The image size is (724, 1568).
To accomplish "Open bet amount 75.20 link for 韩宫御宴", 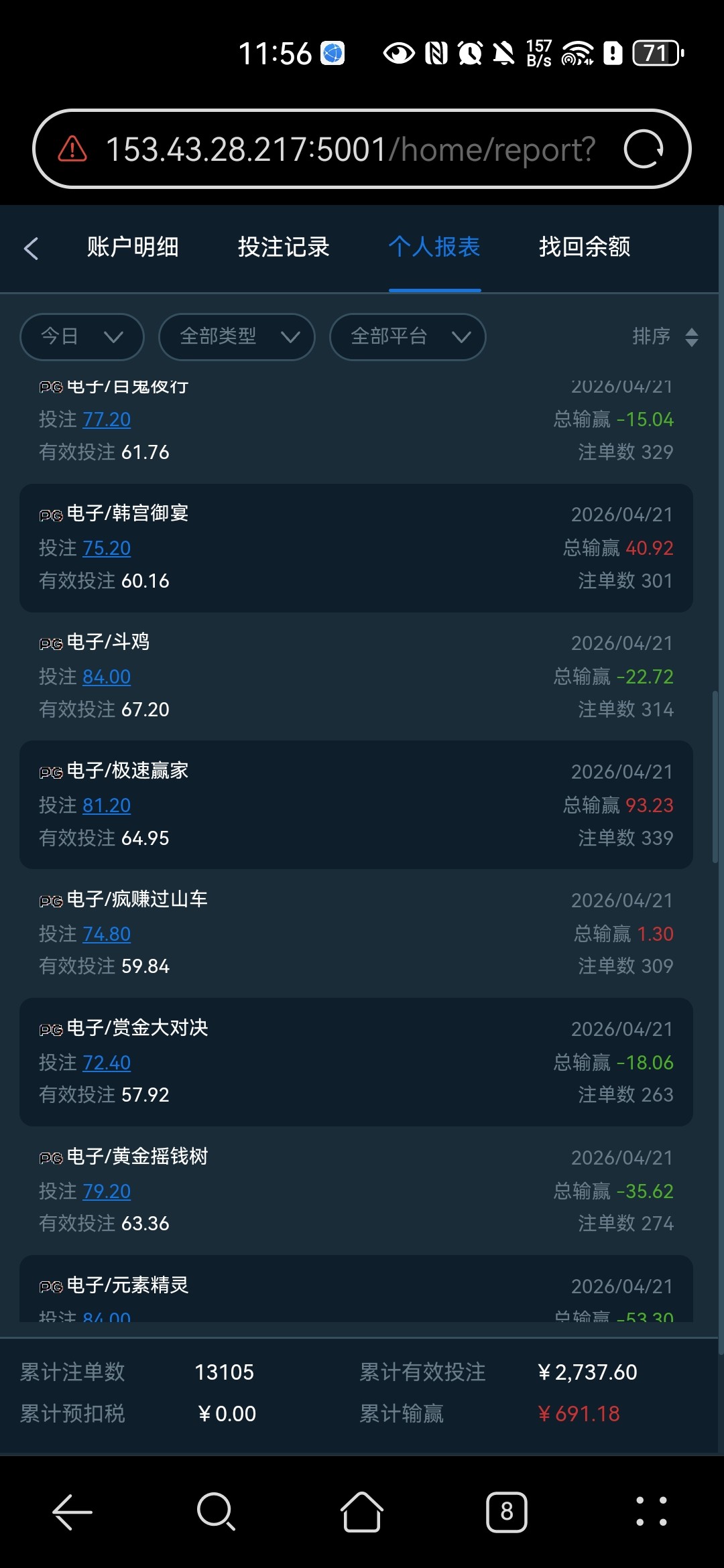I will (107, 548).
